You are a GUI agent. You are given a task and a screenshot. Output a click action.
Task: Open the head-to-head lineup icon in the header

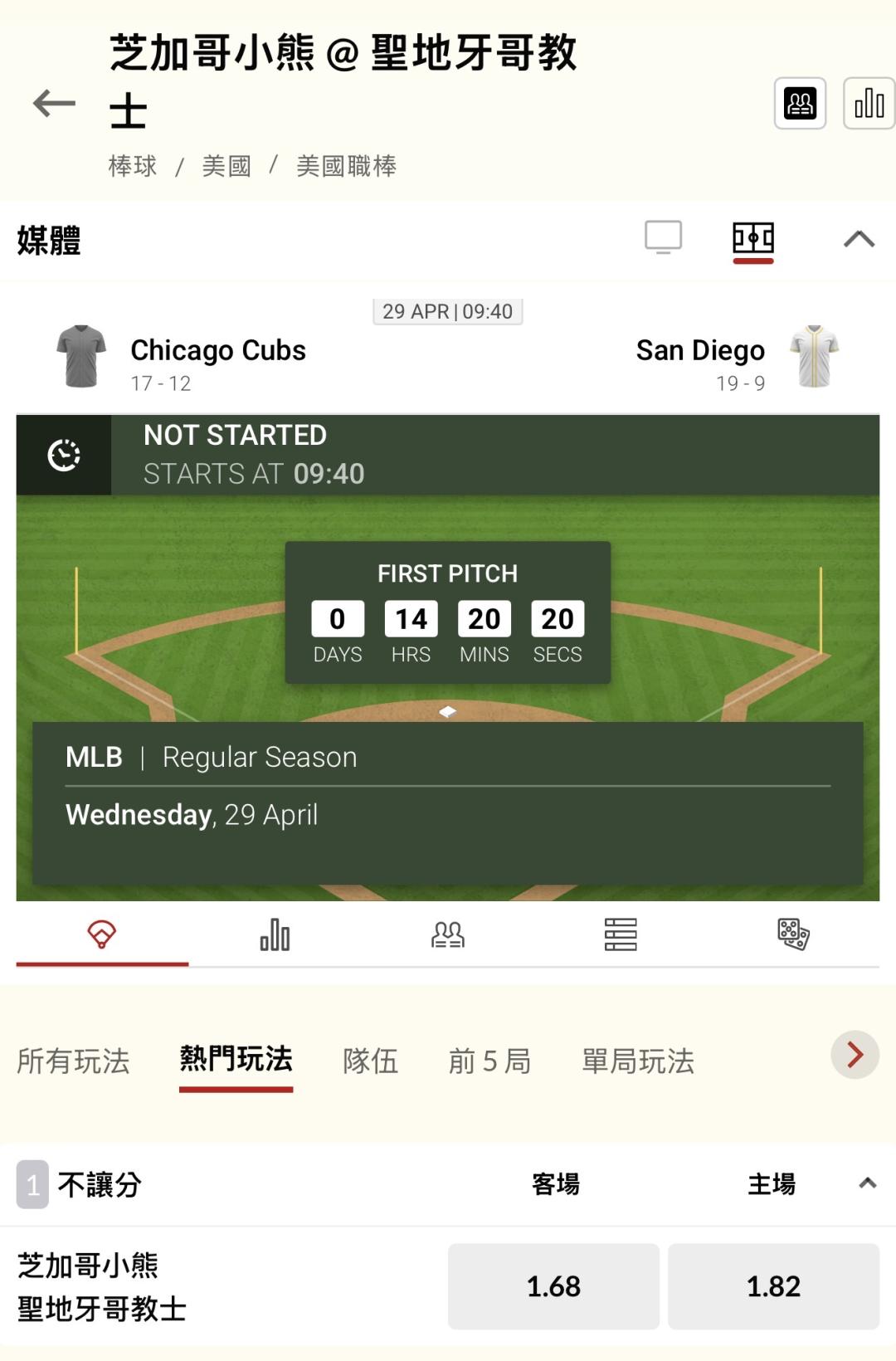[x=800, y=104]
